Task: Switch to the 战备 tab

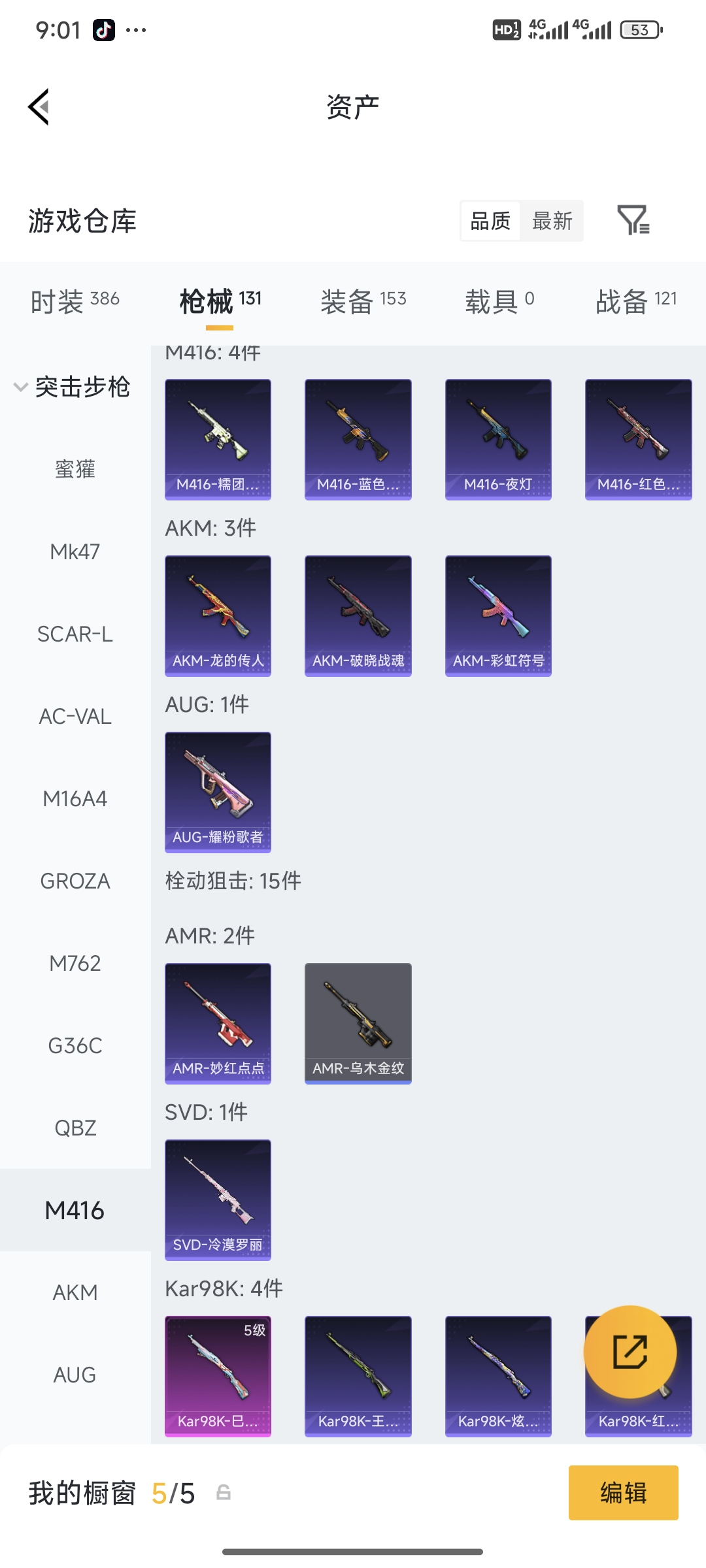Action: point(636,301)
